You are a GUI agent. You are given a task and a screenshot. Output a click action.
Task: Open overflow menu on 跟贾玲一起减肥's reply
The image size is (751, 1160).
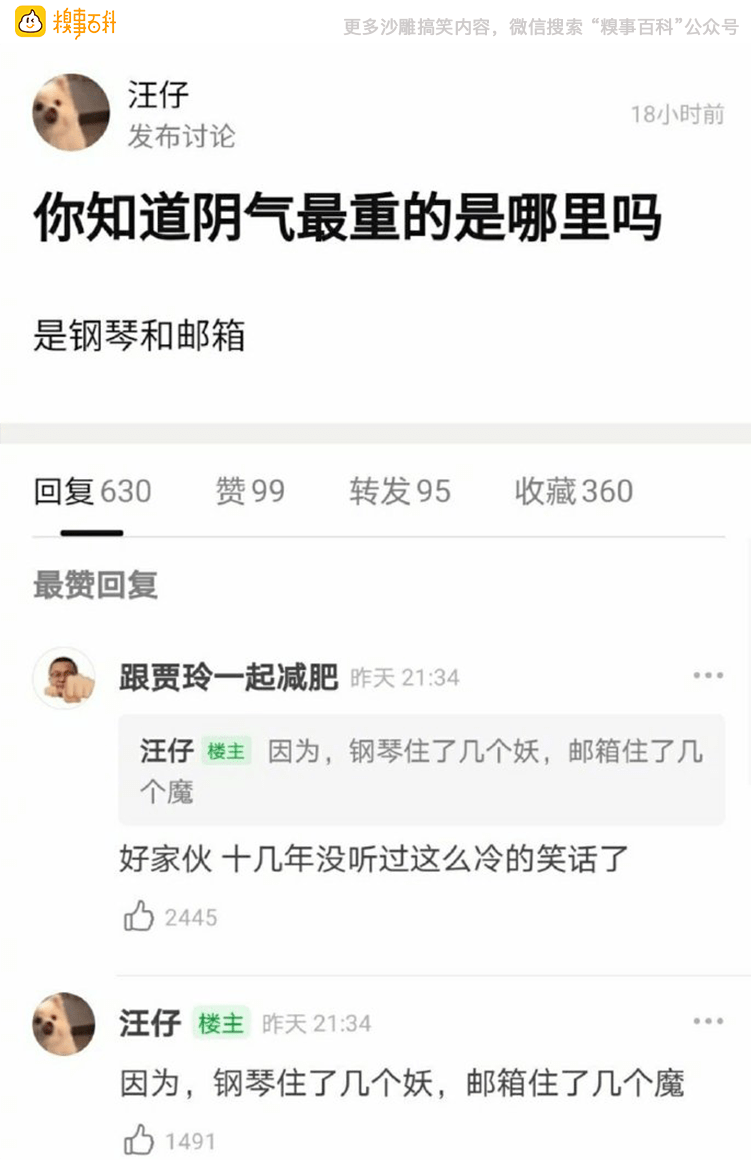pos(707,676)
